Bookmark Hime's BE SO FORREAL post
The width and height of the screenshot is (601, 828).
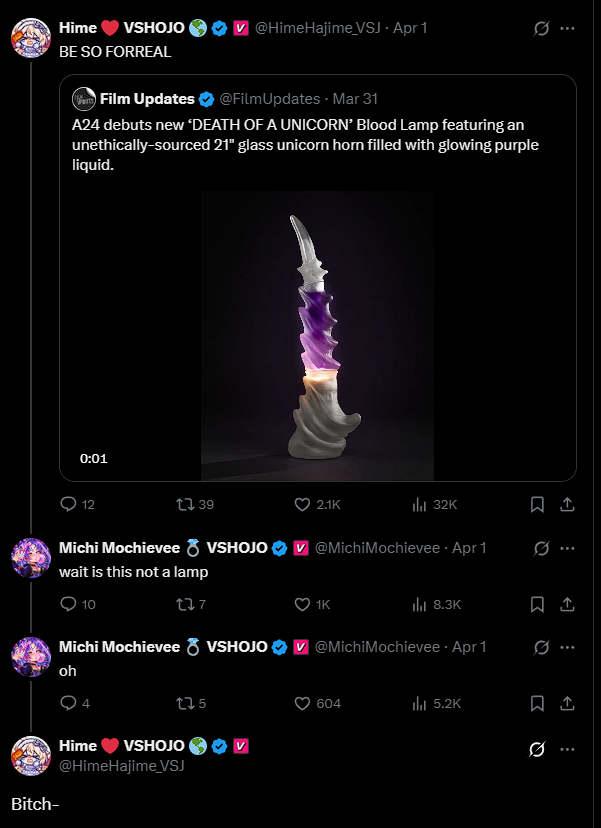[x=537, y=505]
